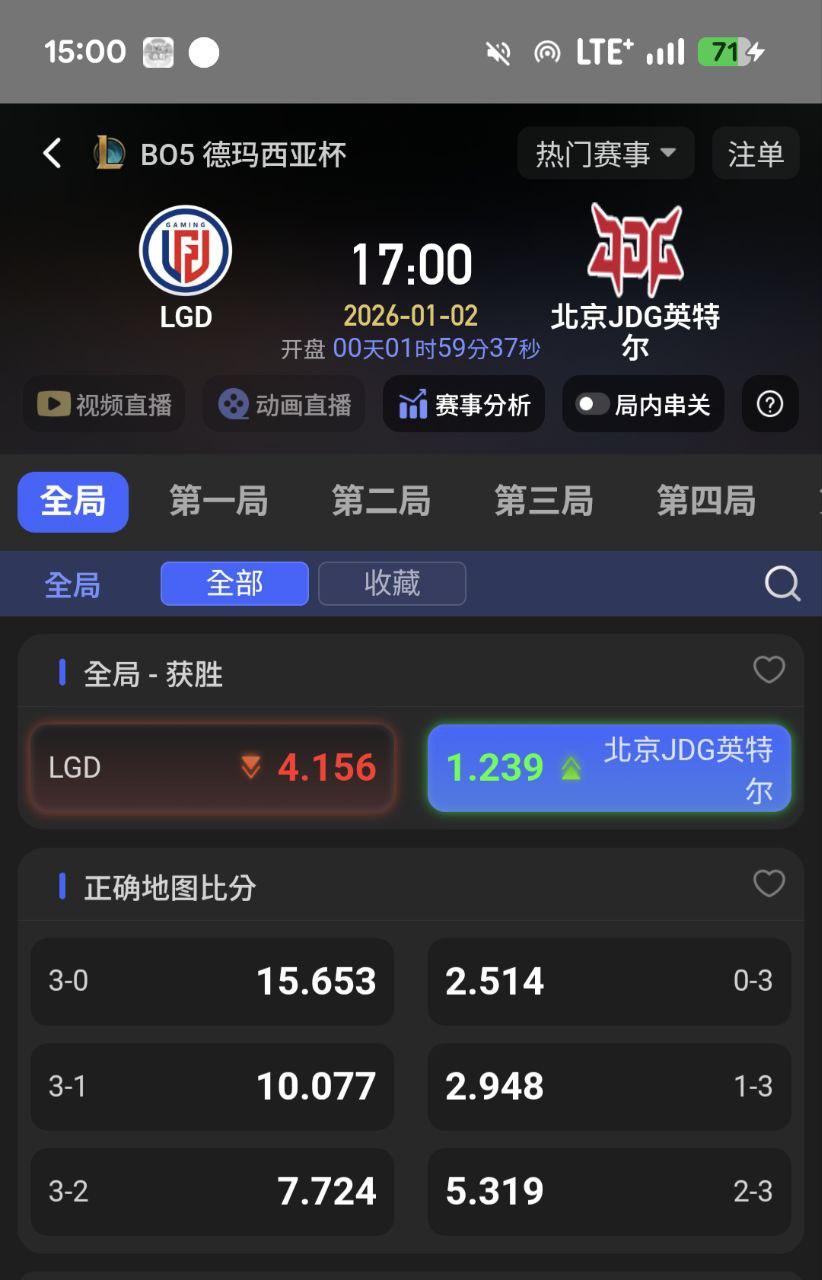Open 视频直播 video stream

(104, 404)
